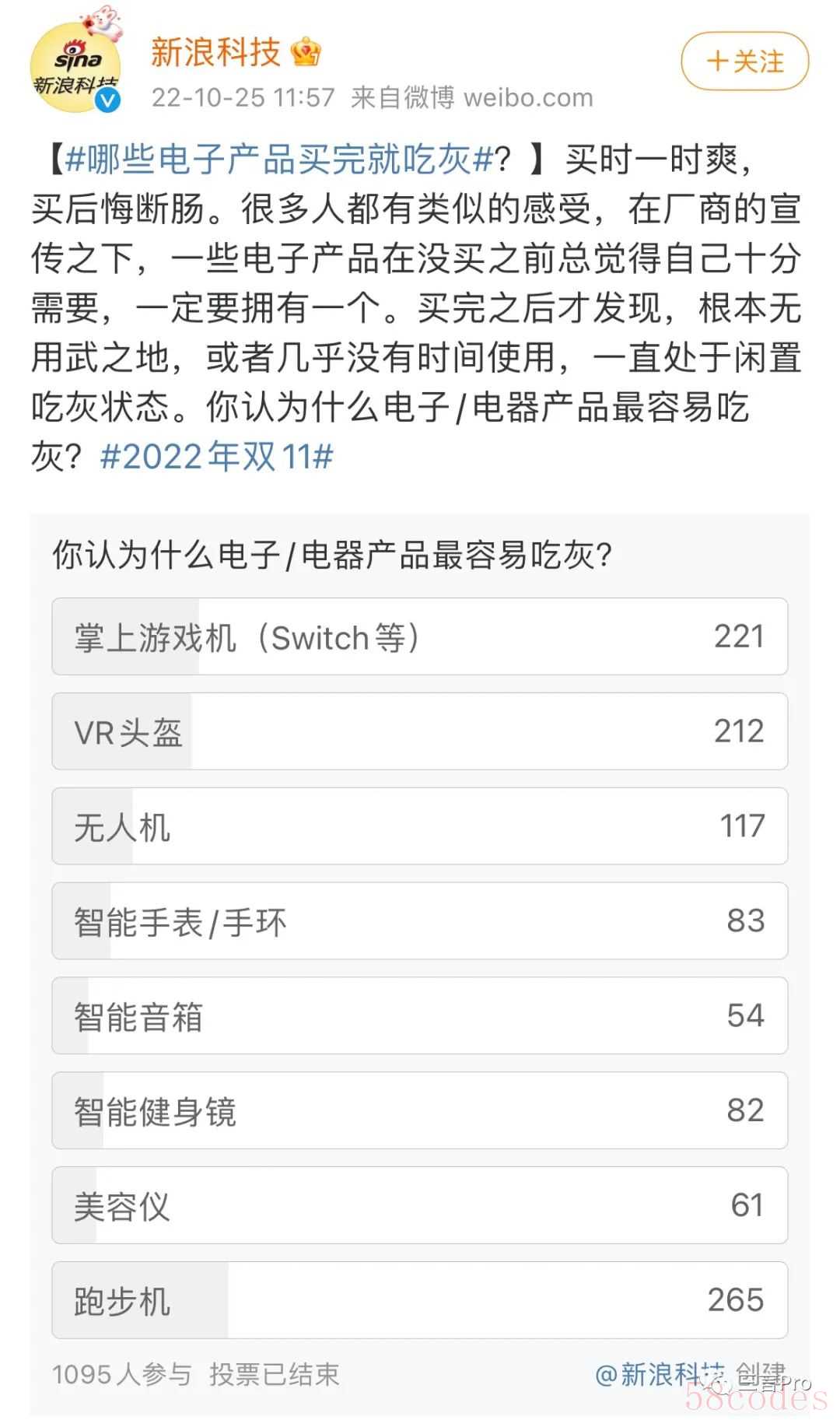Open the #2022年双11# hashtag
The height and width of the screenshot is (1420, 840).
tap(217, 456)
